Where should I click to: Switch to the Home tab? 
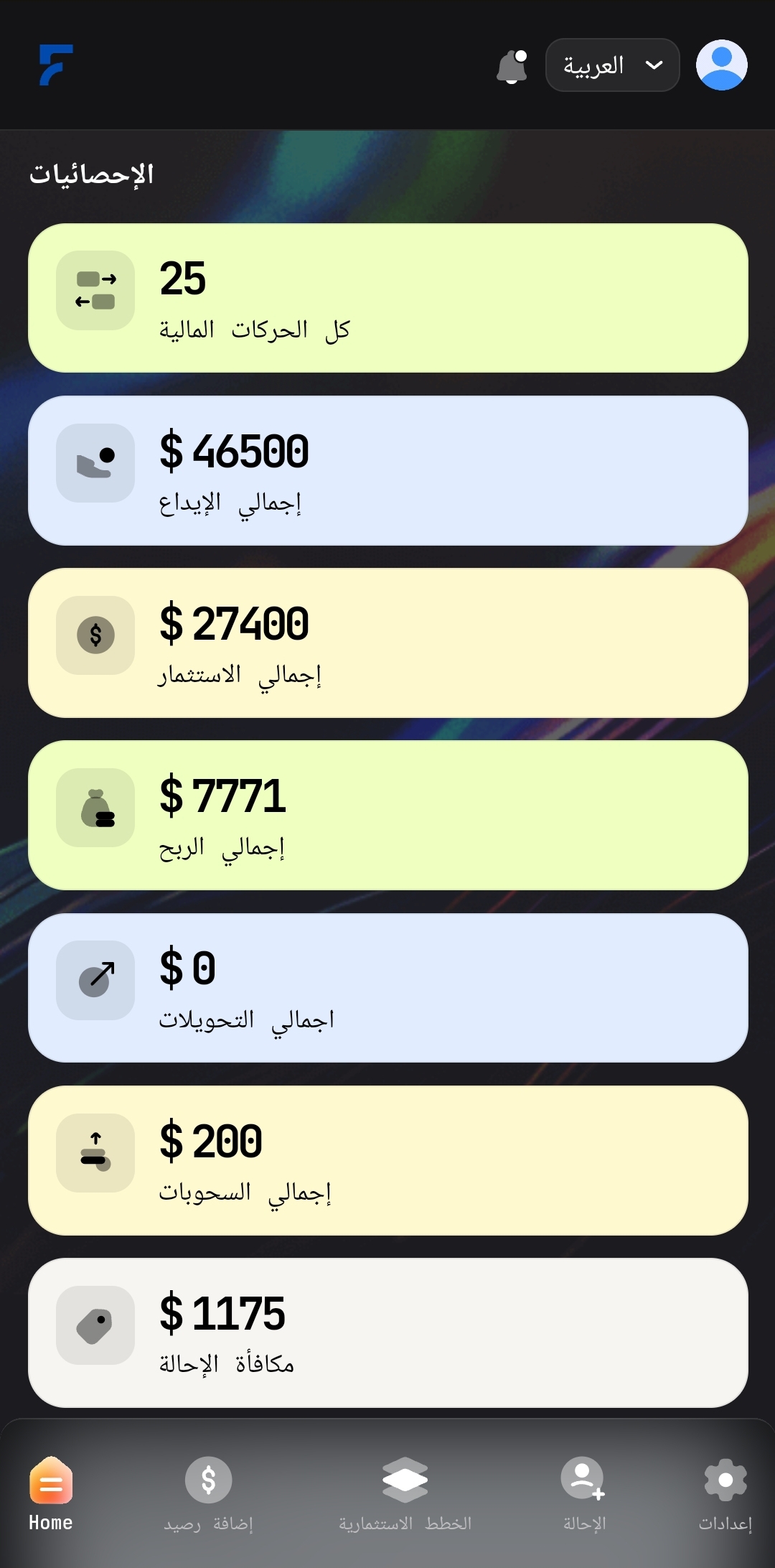pos(51,1493)
